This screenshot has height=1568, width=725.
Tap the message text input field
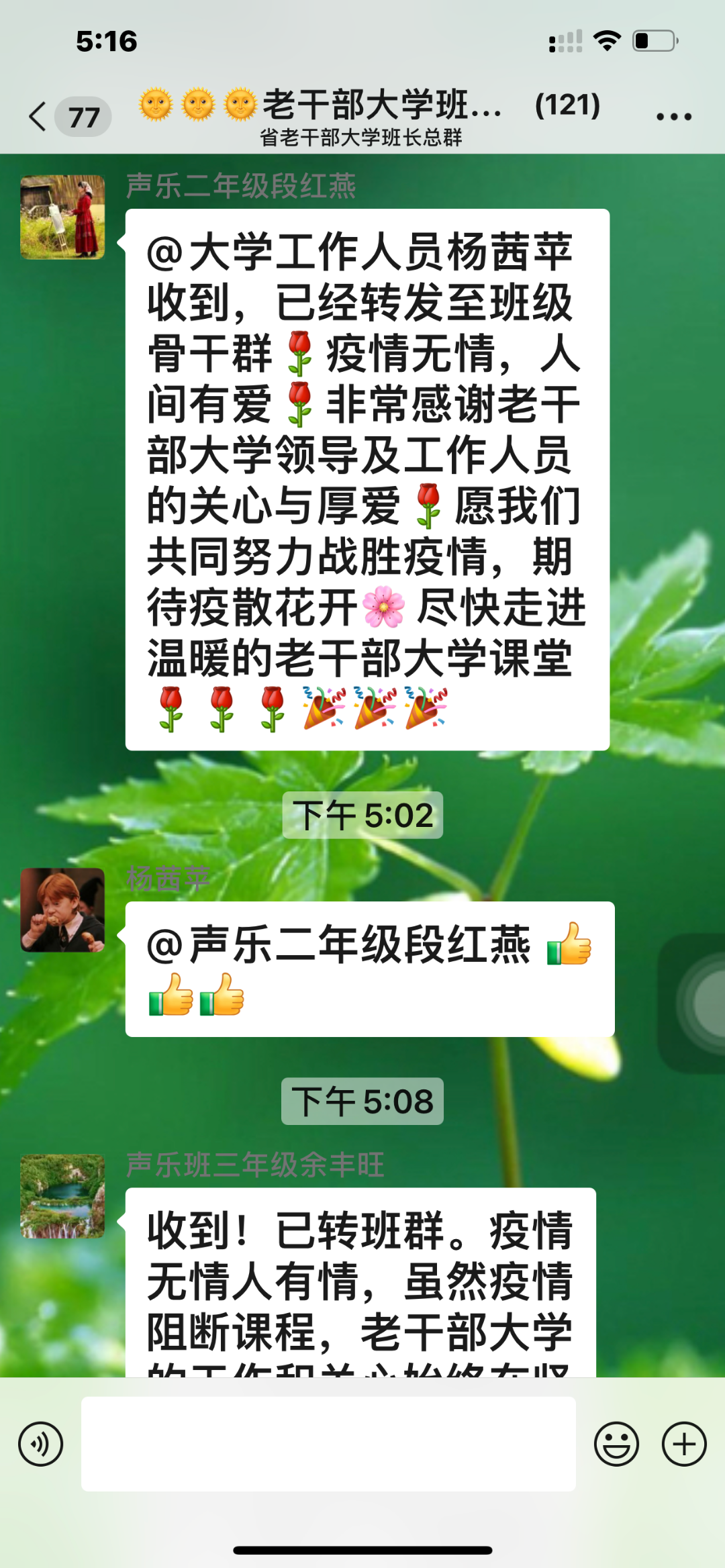tap(328, 1444)
